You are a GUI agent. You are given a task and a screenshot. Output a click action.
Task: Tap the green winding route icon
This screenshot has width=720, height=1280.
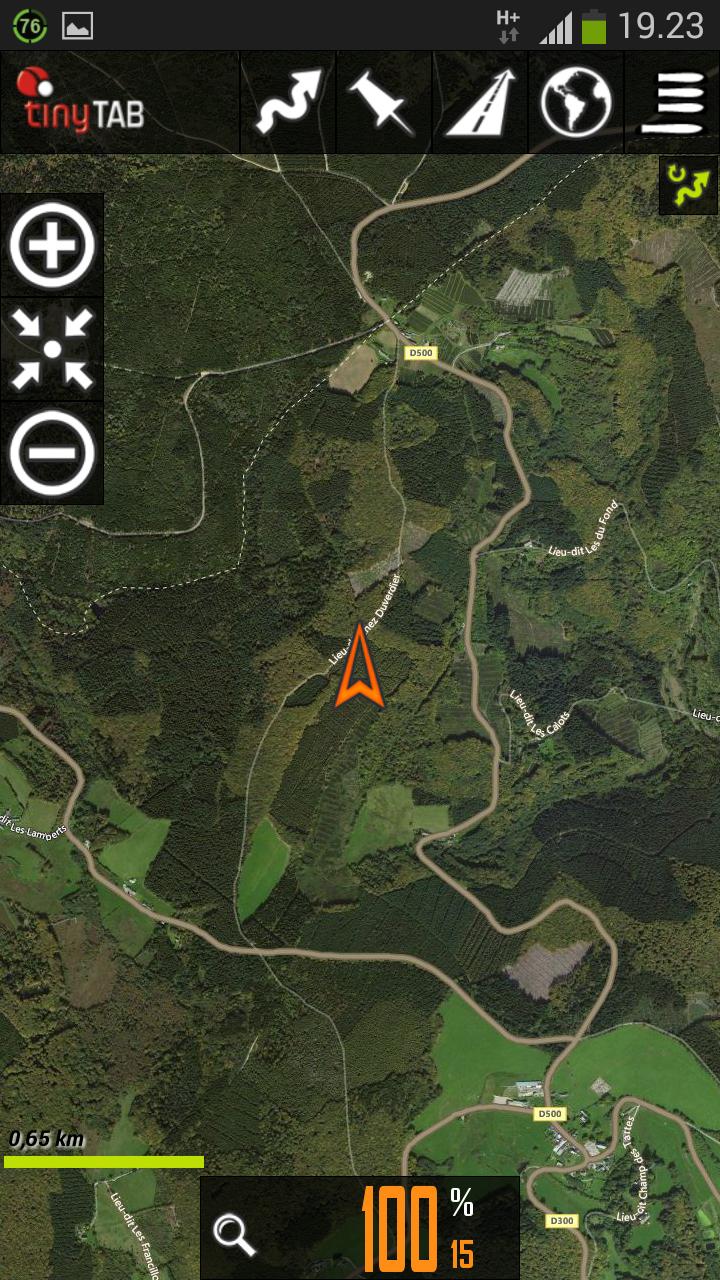click(x=688, y=186)
